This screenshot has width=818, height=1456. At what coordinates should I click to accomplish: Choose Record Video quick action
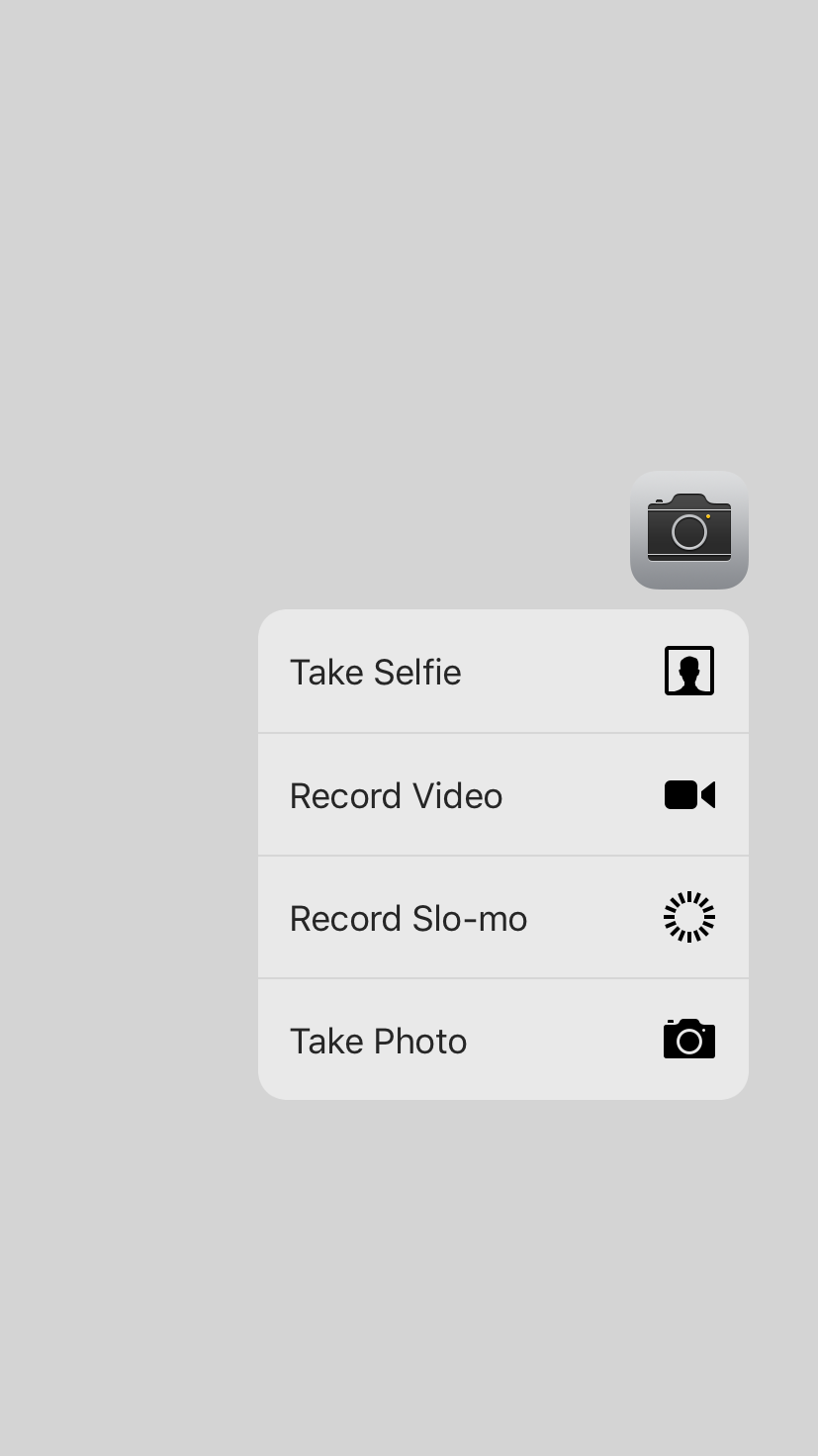coord(503,794)
